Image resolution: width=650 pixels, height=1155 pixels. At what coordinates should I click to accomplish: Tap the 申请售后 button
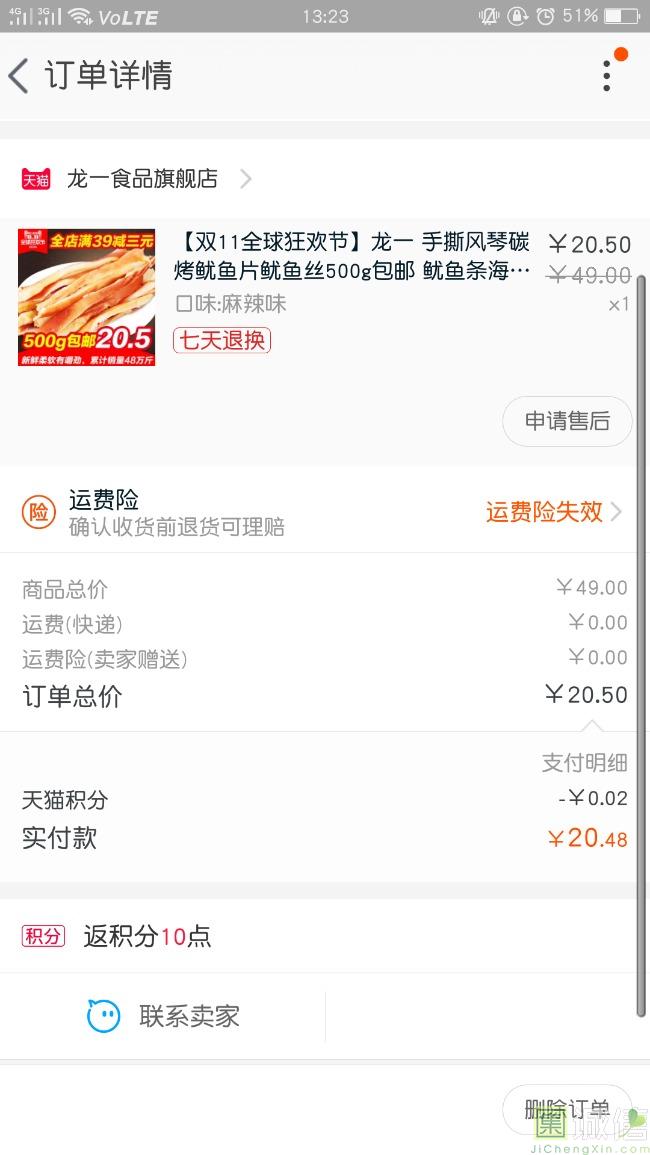tap(567, 421)
